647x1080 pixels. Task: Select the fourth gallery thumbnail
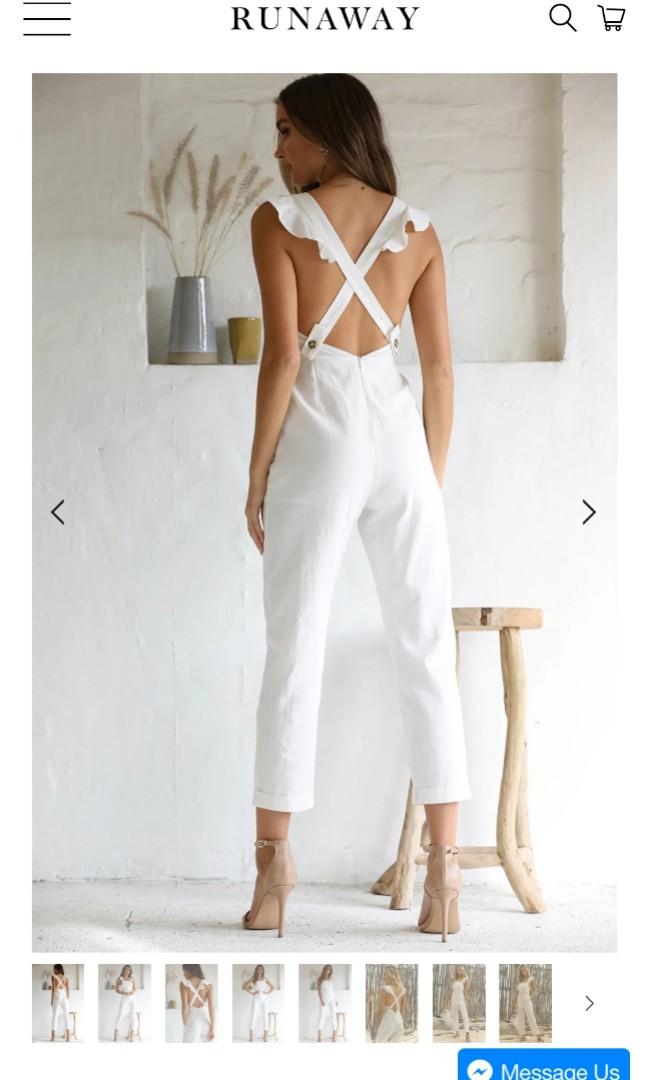(x=258, y=1003)
